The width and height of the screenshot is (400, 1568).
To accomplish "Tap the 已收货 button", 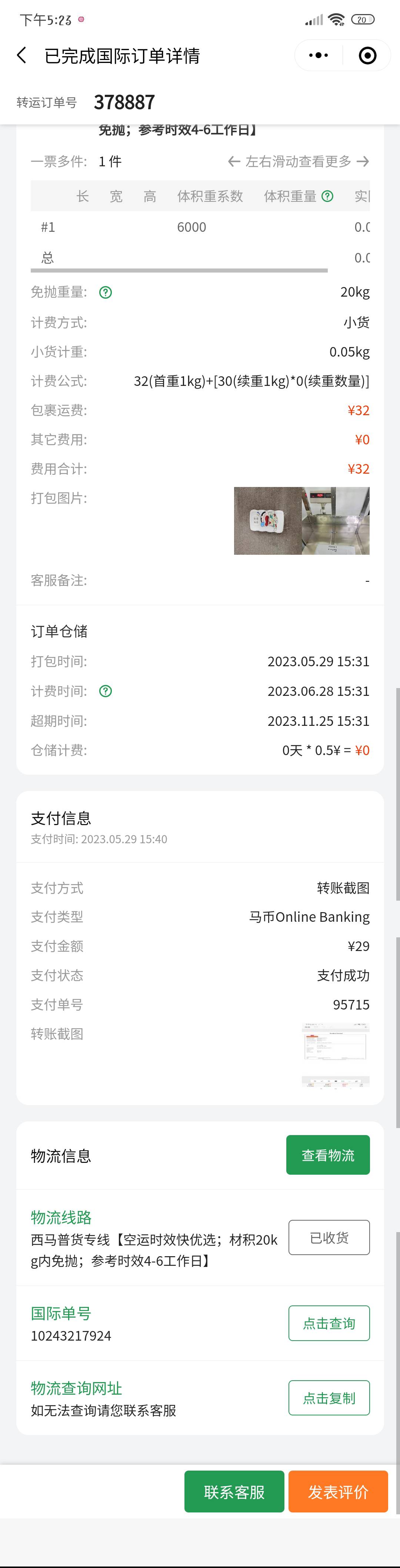I will (x=329, y=1238).
